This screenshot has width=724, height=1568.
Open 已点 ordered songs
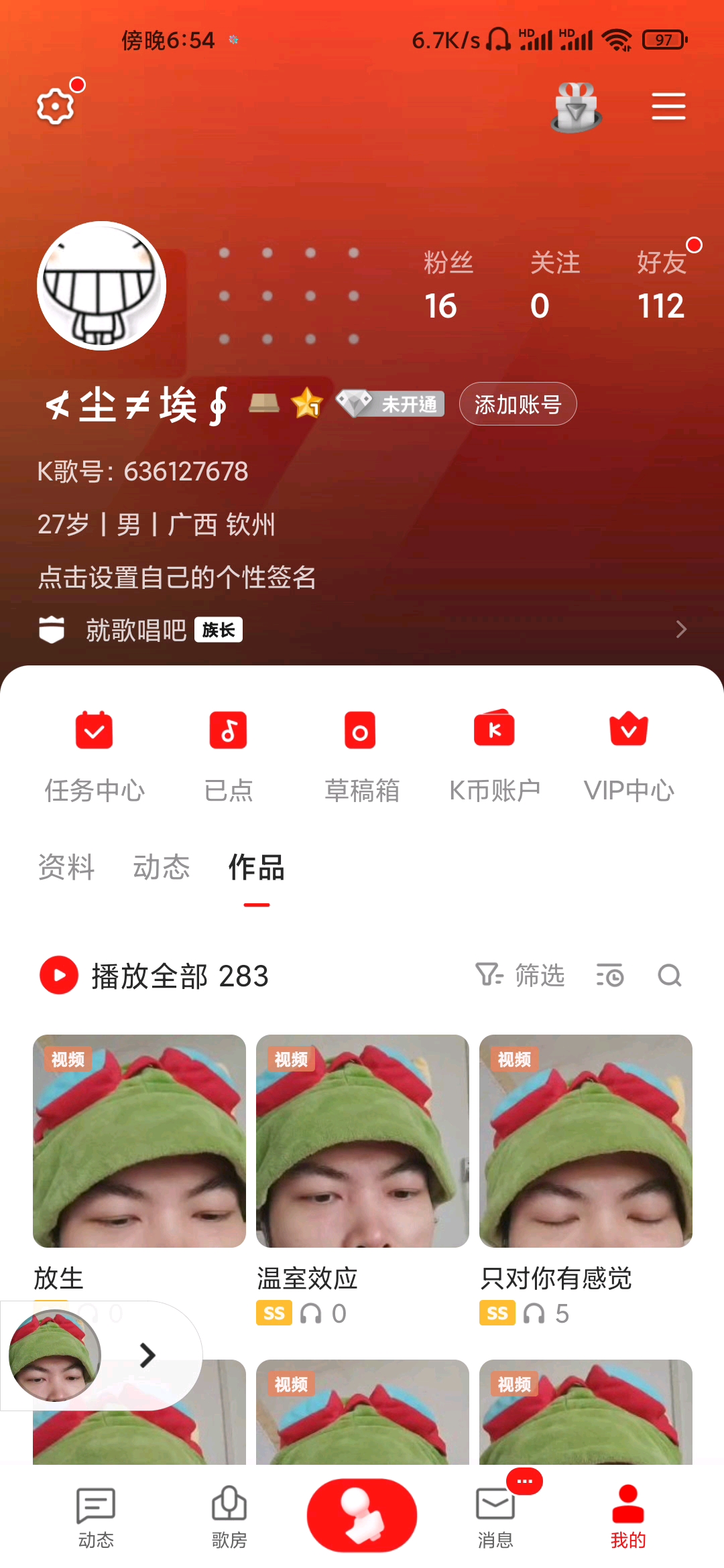click(228, 757)
